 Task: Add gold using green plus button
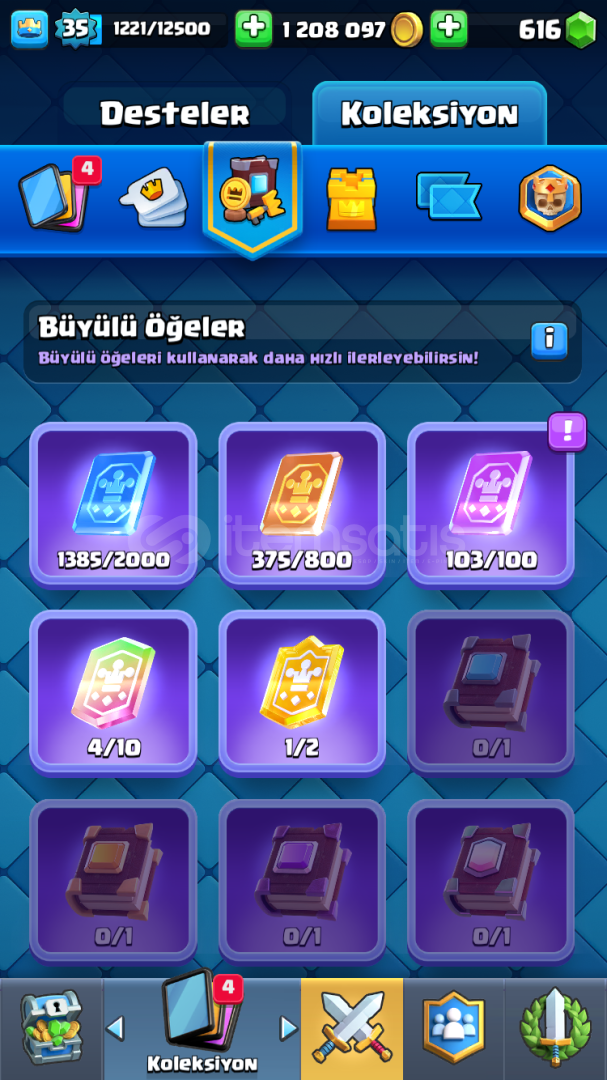coord(254,29)
